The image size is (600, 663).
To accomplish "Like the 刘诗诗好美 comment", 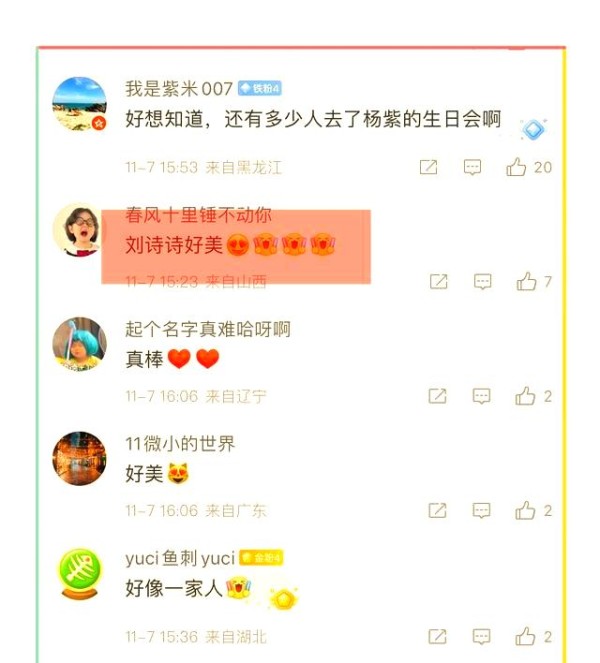I will (x=527, y=282).
